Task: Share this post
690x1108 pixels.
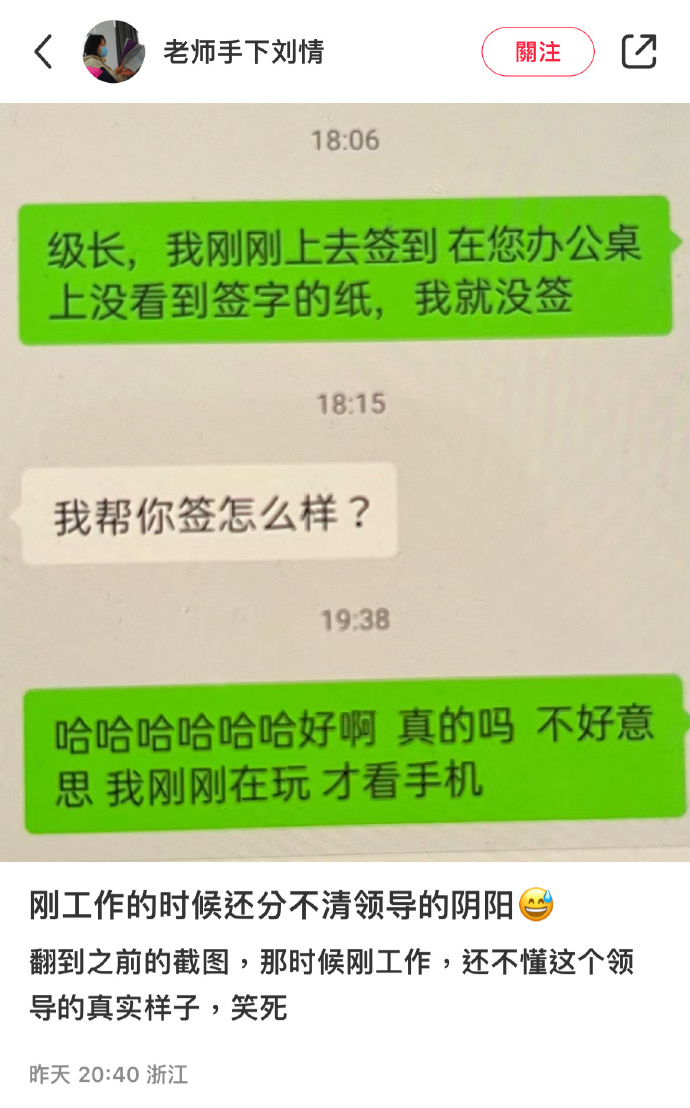Action: pyautogui.click(x=639, y=52)
